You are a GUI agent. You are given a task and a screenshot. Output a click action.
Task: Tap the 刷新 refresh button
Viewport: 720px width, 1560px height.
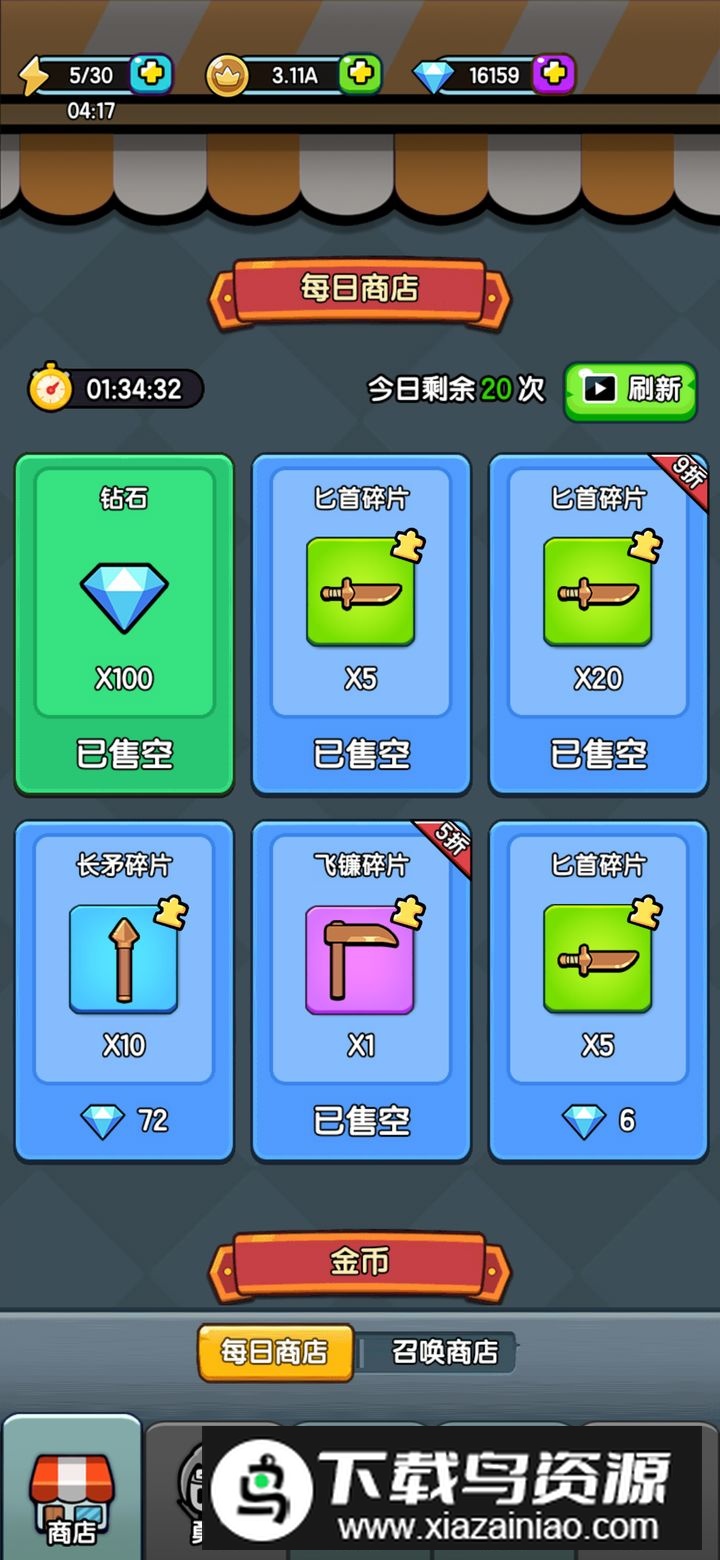click(630, 390)
